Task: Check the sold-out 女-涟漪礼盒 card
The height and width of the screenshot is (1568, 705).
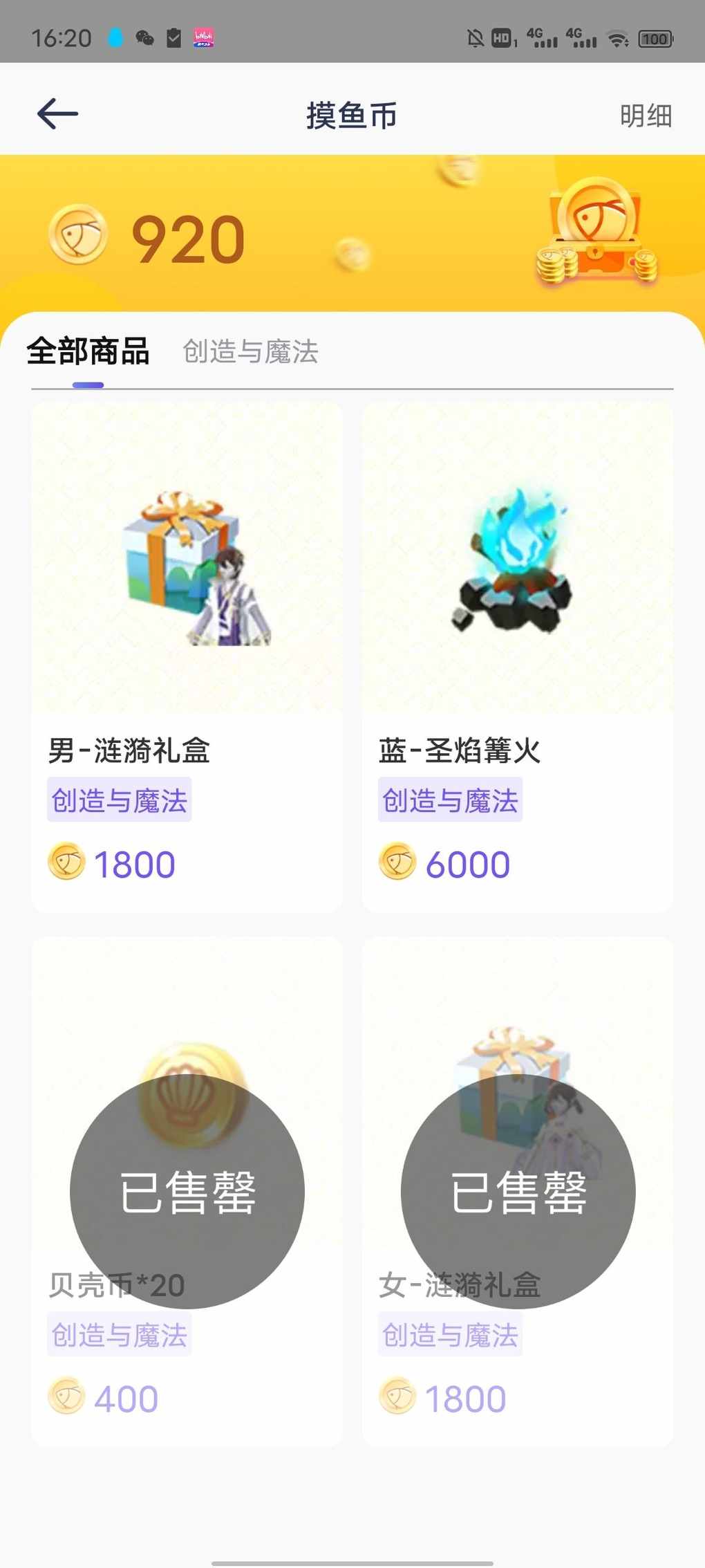Action: pos(517,1191)
